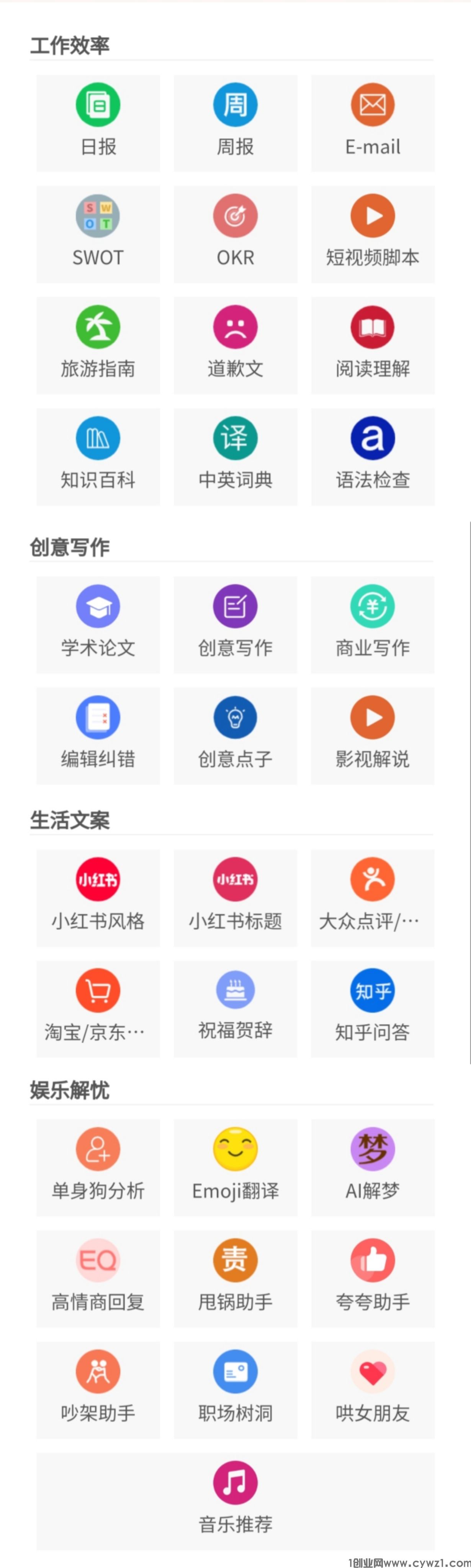Open the E-mail writing tool
The image size is (471, 1568).
tap(373, 123)
